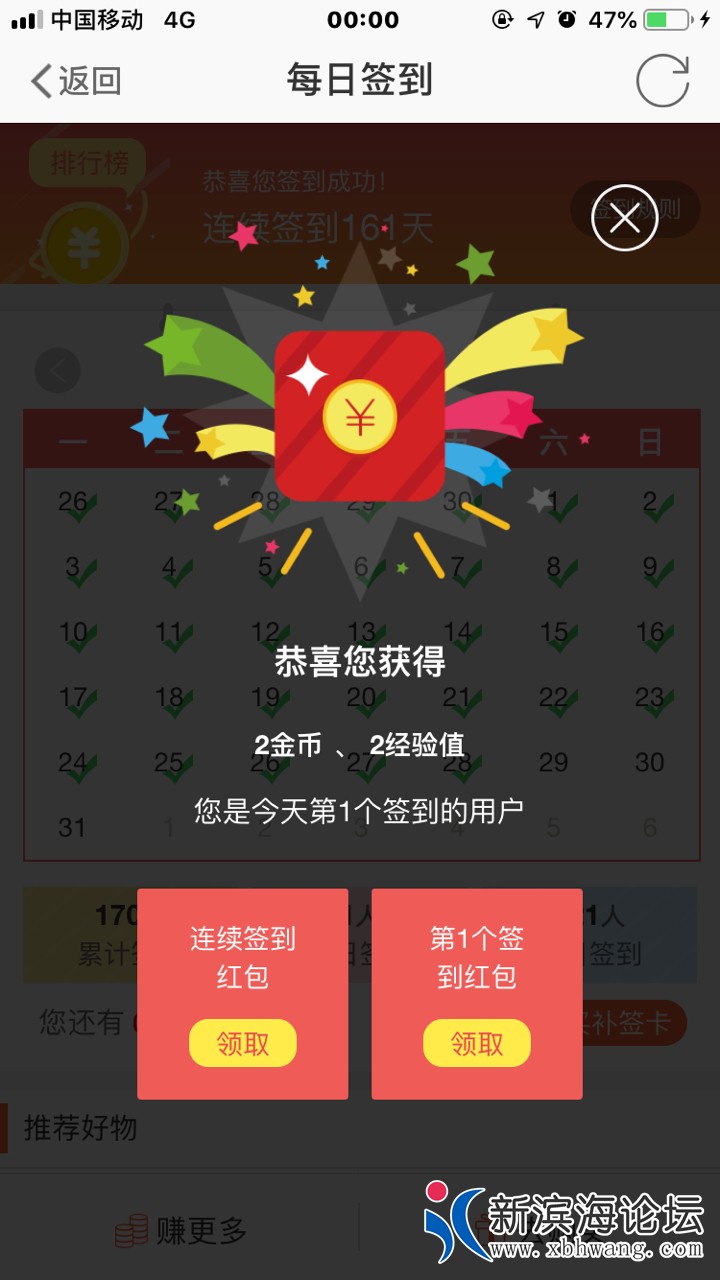Claim the 第1个签到红包 via its 领取 button
The width and height of the screenshot is (720, 1280).
tap(476, 1043)
